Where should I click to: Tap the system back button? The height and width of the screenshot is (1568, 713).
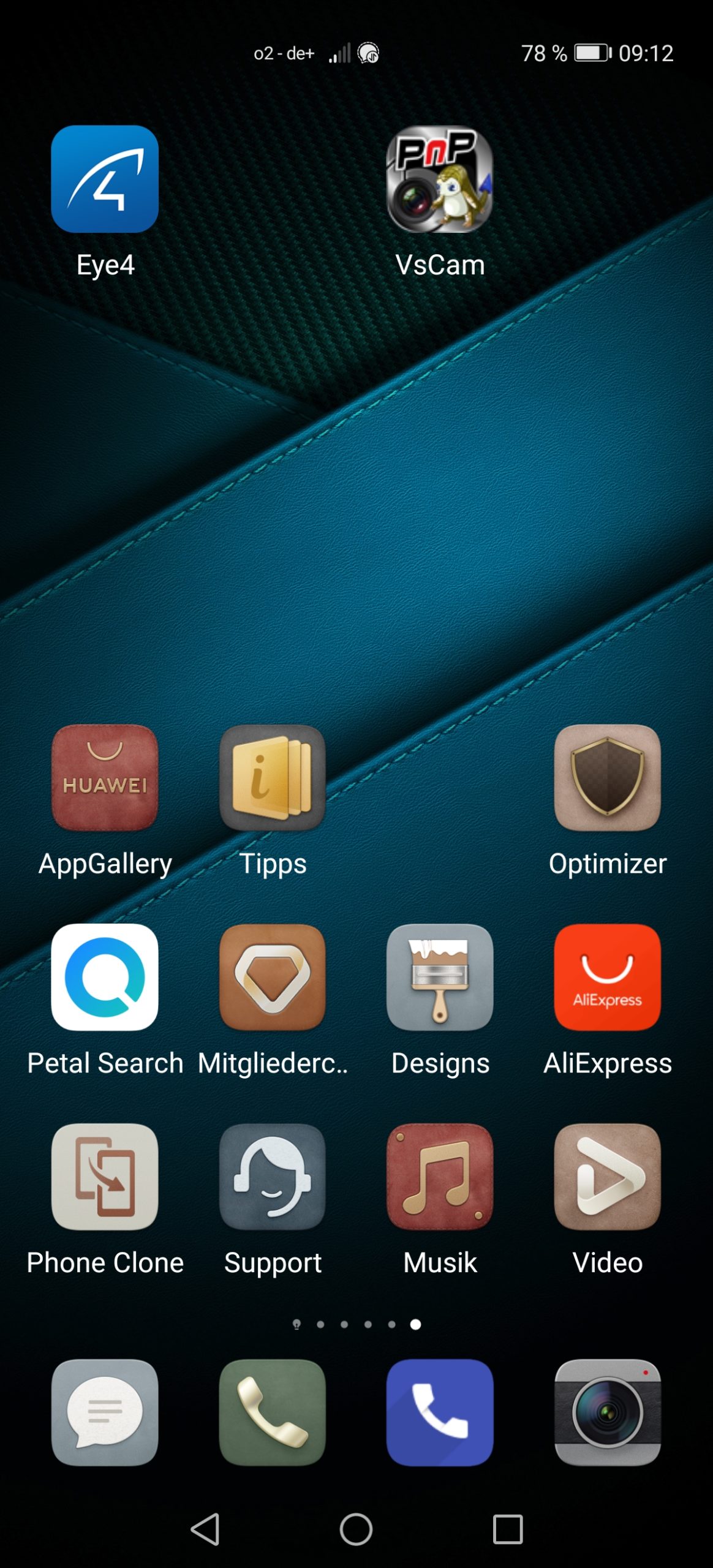click(x=205, y=1529)
